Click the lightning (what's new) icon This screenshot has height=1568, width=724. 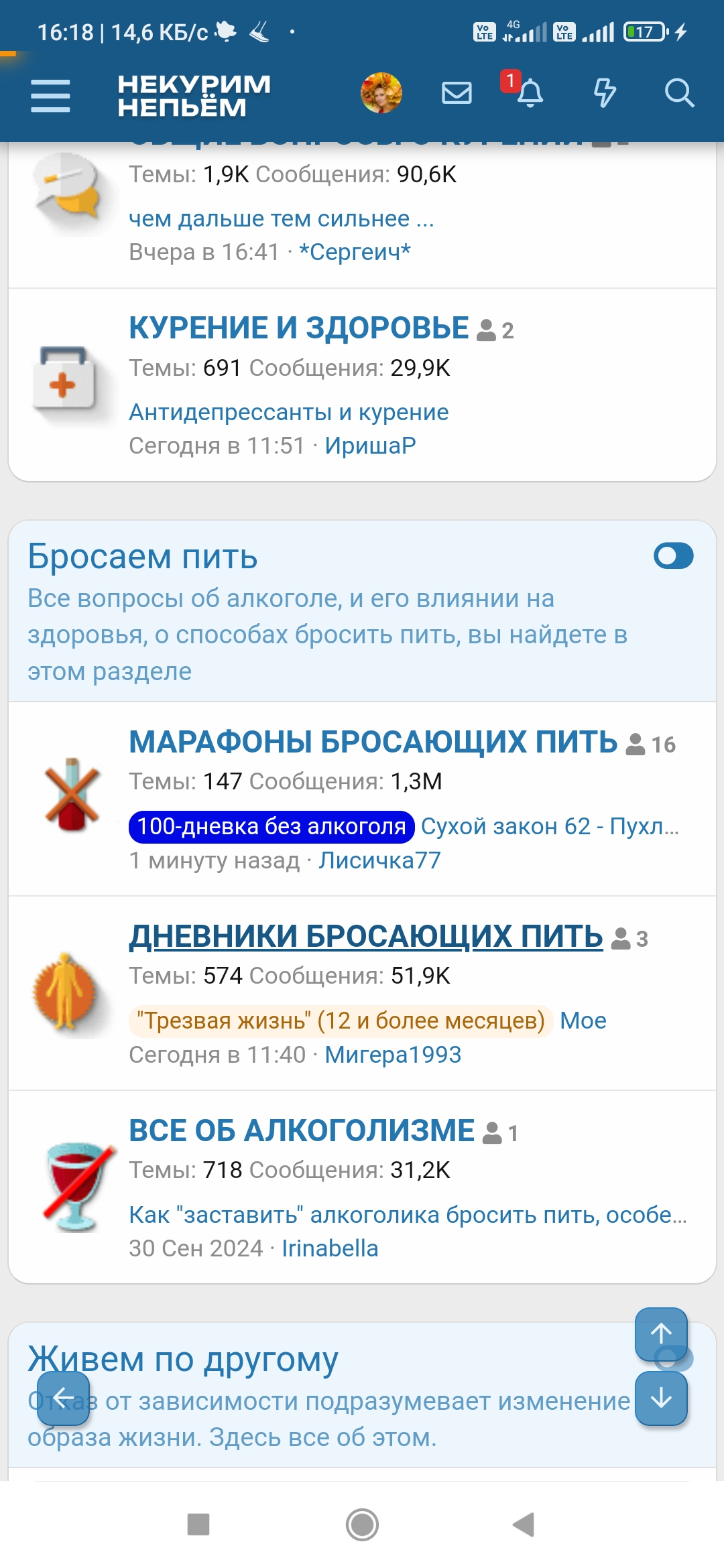coord(604,94)
